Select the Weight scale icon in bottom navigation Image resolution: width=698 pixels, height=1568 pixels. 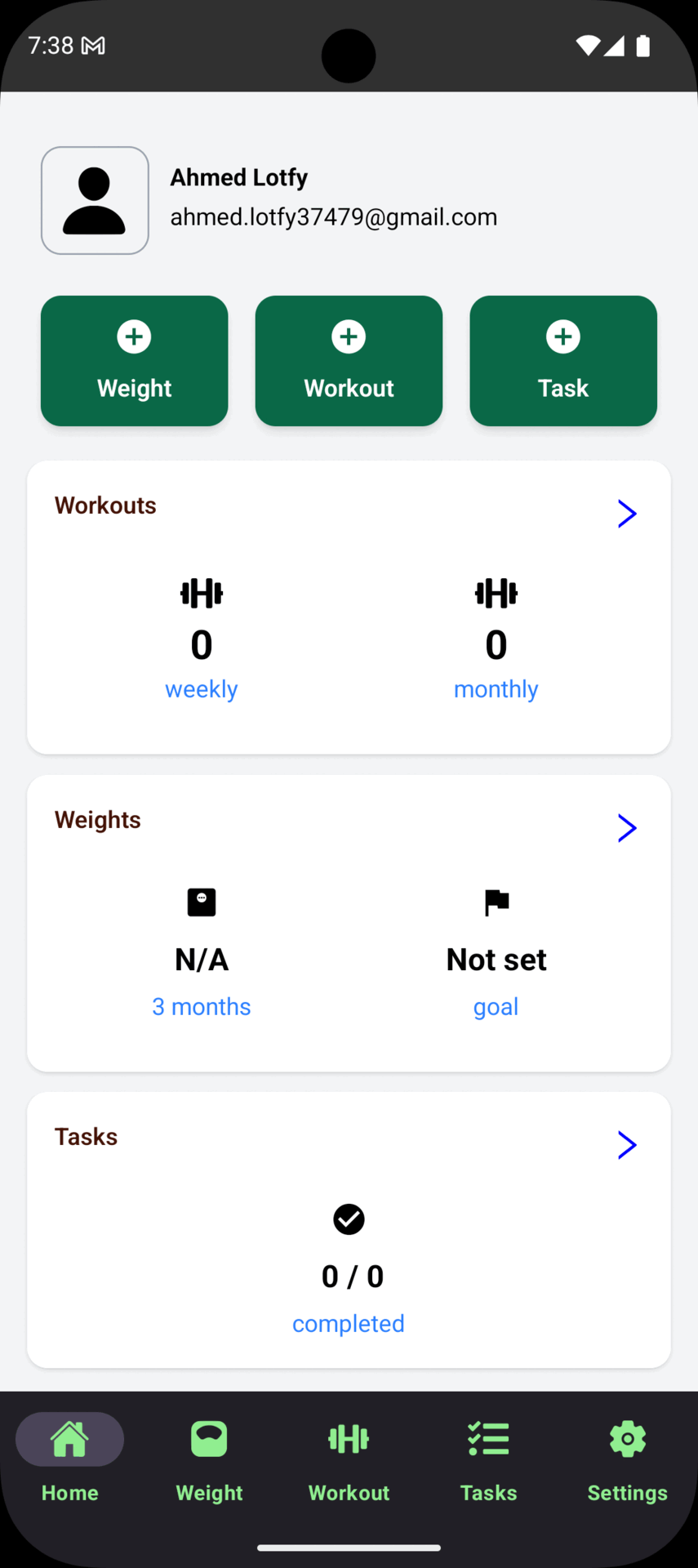click(x=209, y=1439)
